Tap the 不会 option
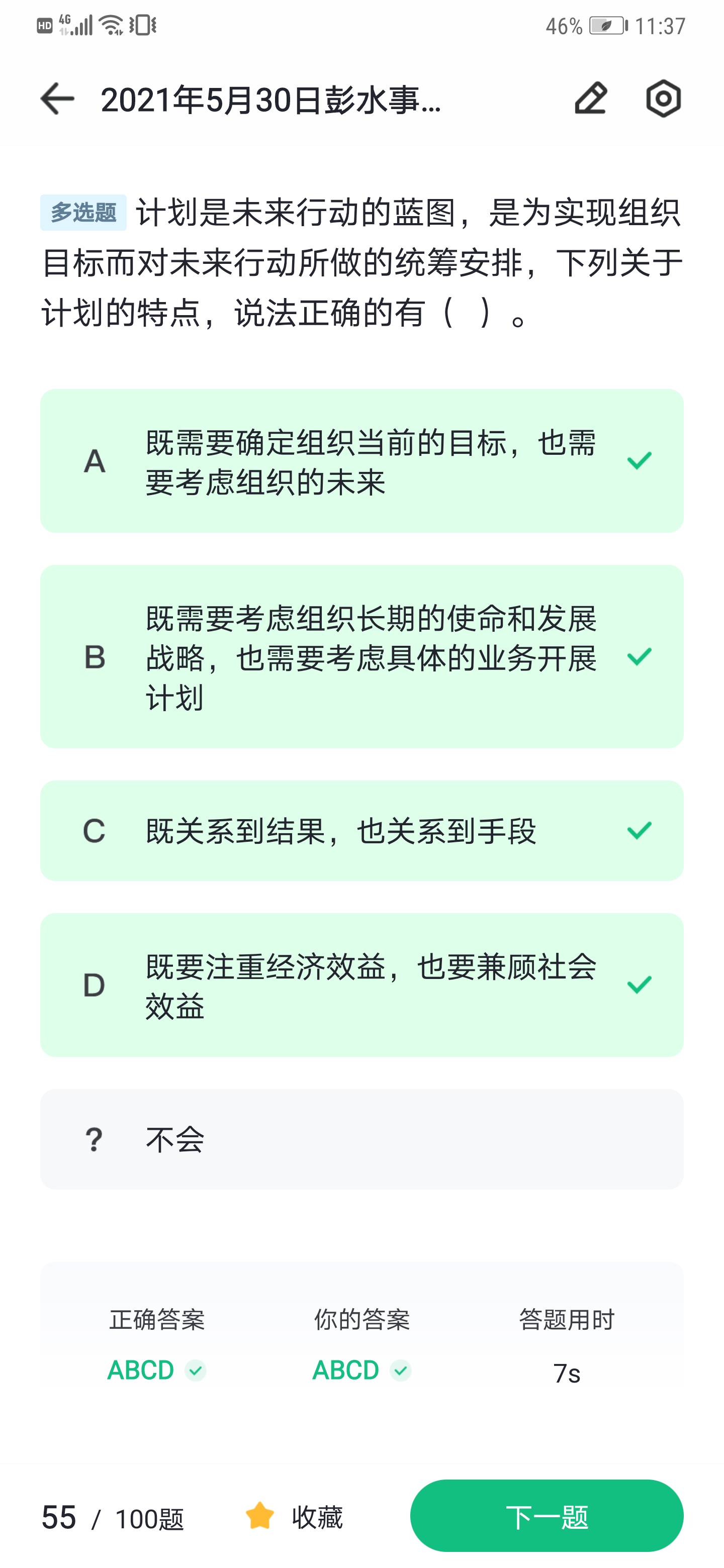 (361, 1139)
